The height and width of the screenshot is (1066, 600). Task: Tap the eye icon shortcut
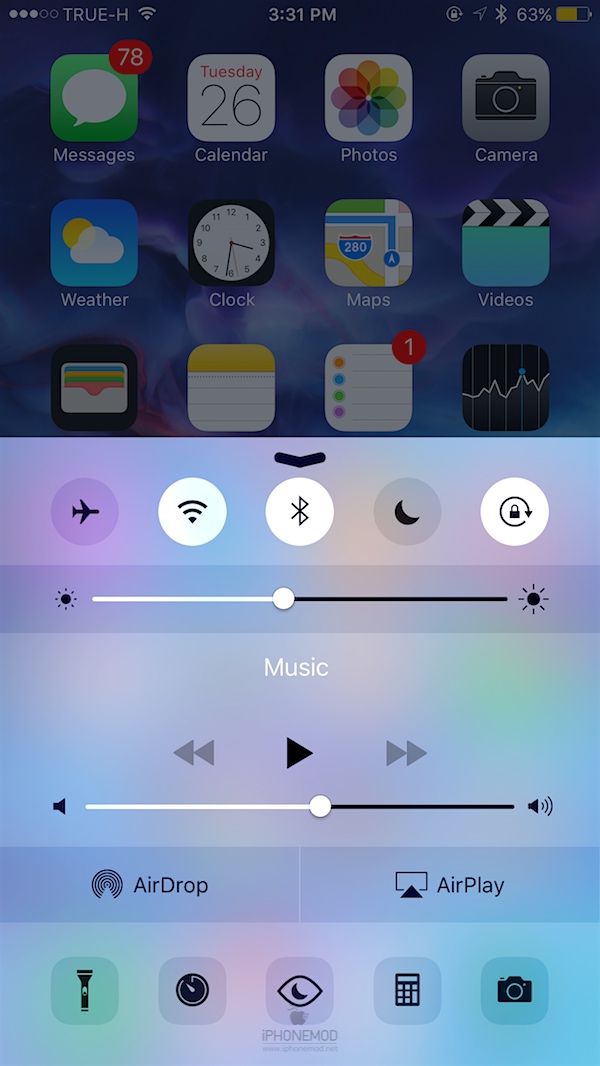(x=299, y=990)
